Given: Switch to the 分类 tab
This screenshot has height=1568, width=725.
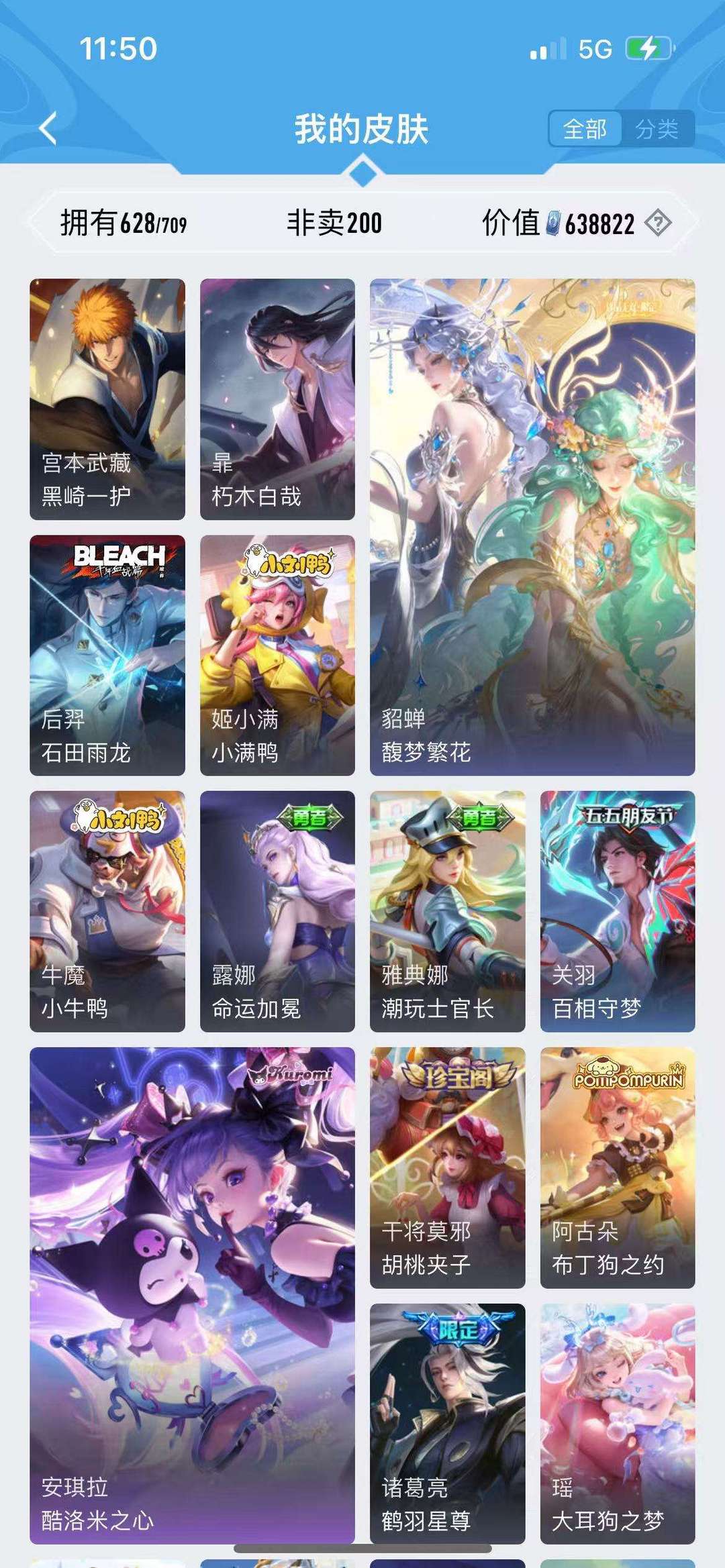Looking at the screenshot, I should [657, 129].
